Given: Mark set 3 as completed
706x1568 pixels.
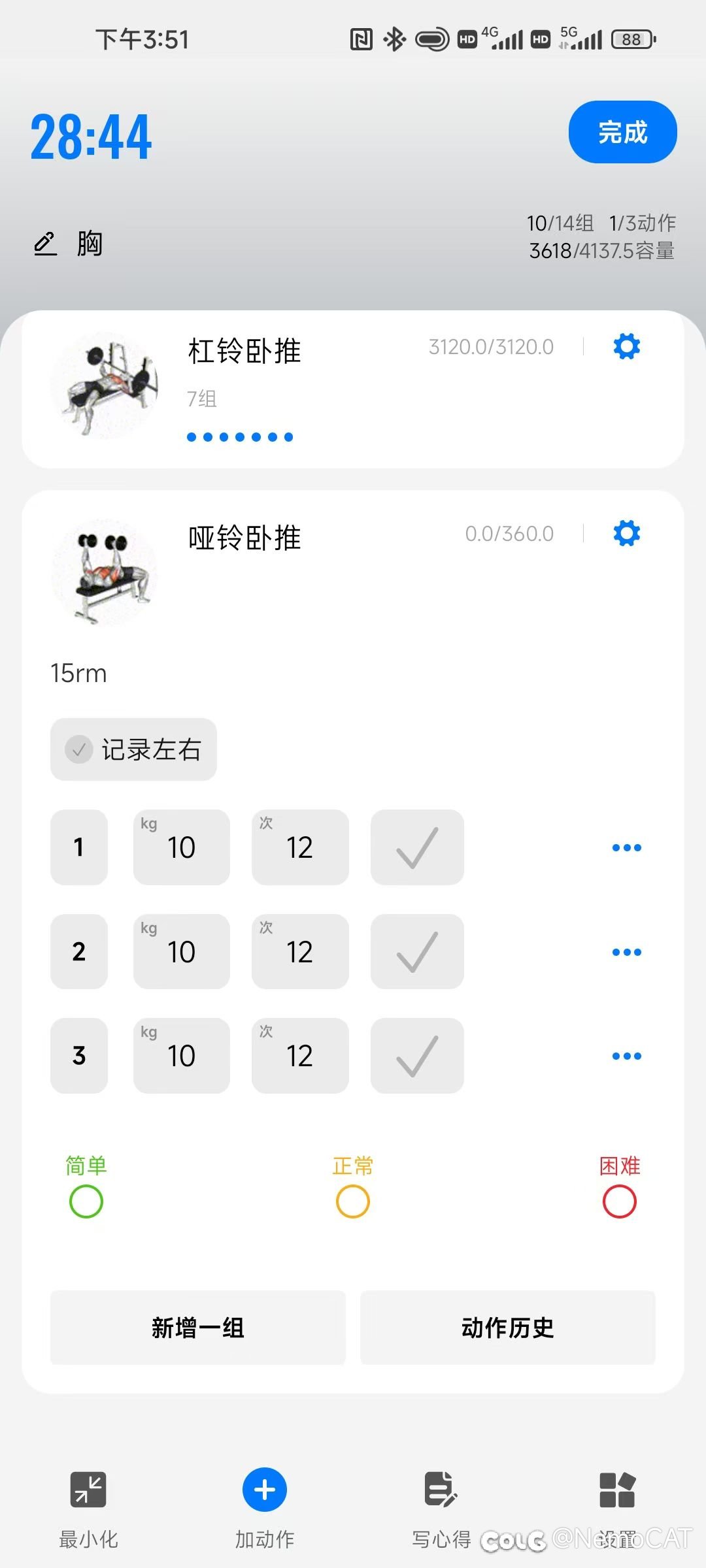Looking at the screenshot, I should coord(417,1056).
